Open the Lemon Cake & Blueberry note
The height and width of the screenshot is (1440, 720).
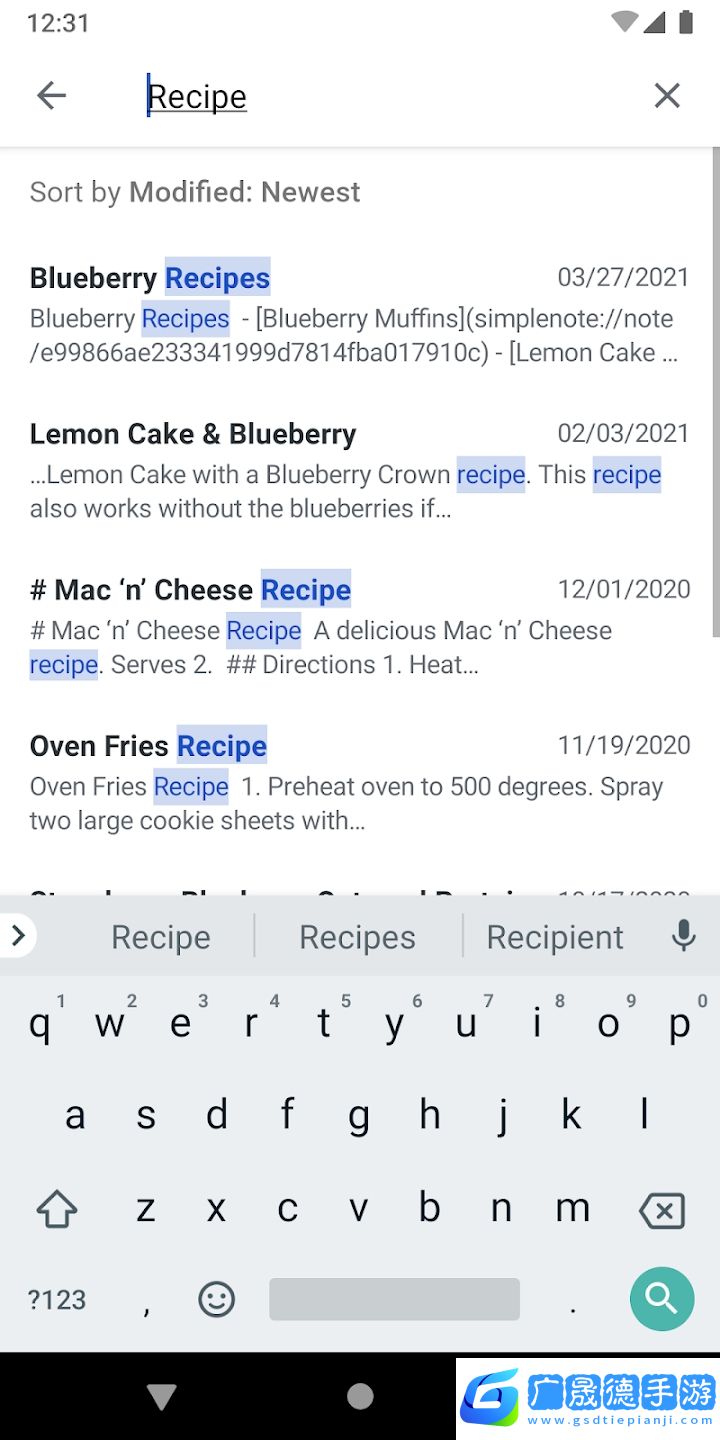point(358,470)
